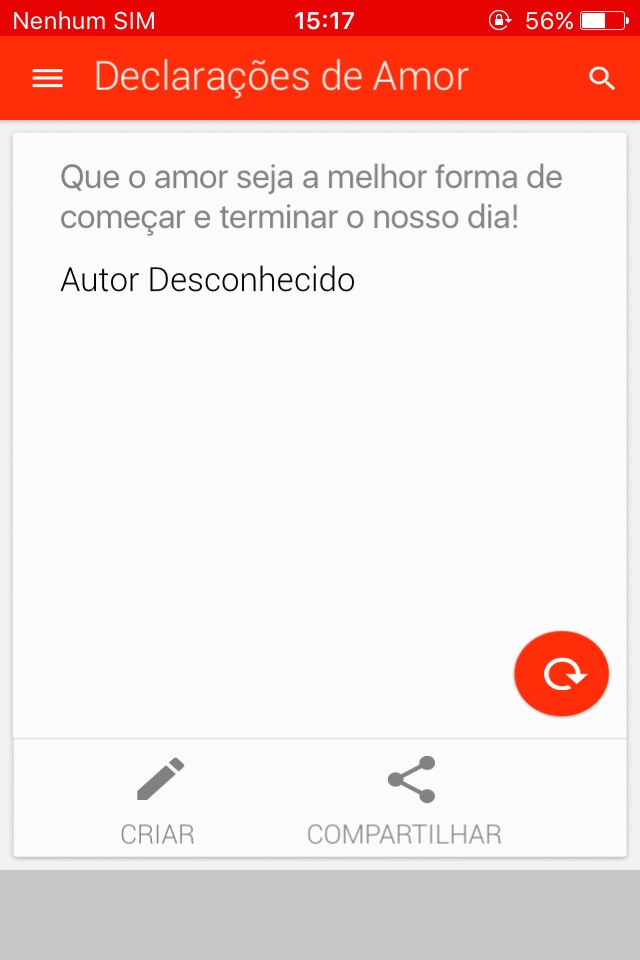Share the quote via COMPARTILHAR
Viewport: 640px width, 960px height.
click(406, 800)
